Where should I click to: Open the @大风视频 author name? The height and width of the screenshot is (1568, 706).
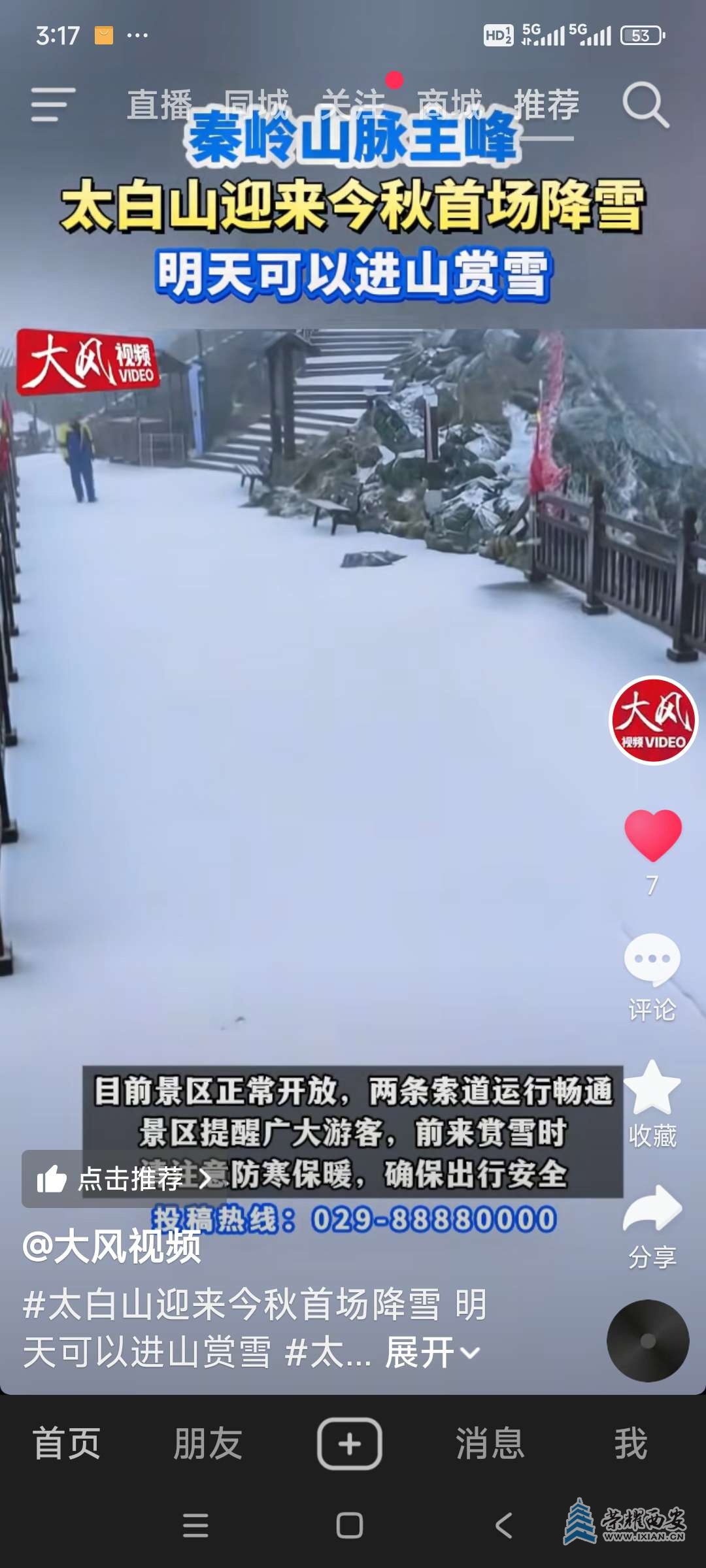click(x=112, y=1247)
